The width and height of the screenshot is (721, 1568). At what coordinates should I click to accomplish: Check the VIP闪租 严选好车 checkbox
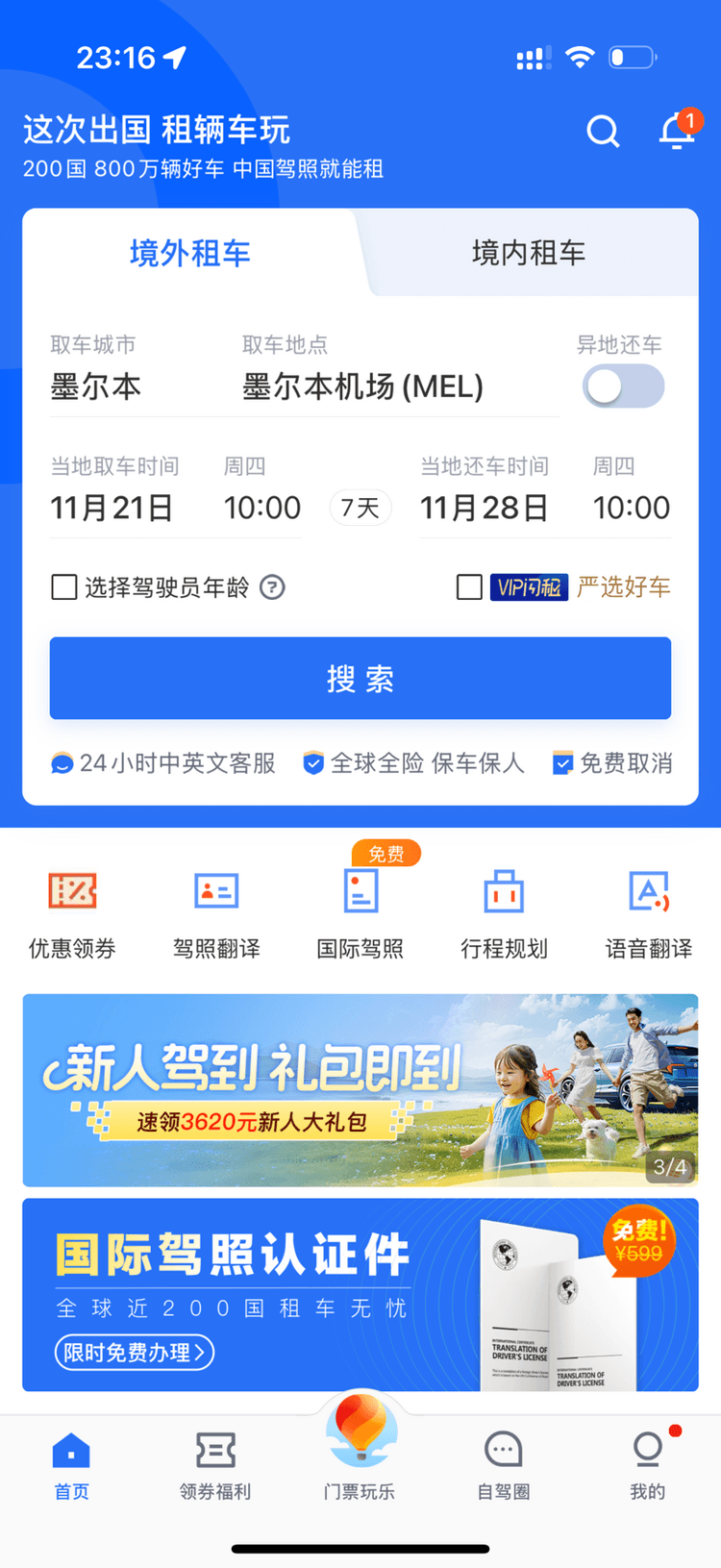469,587
